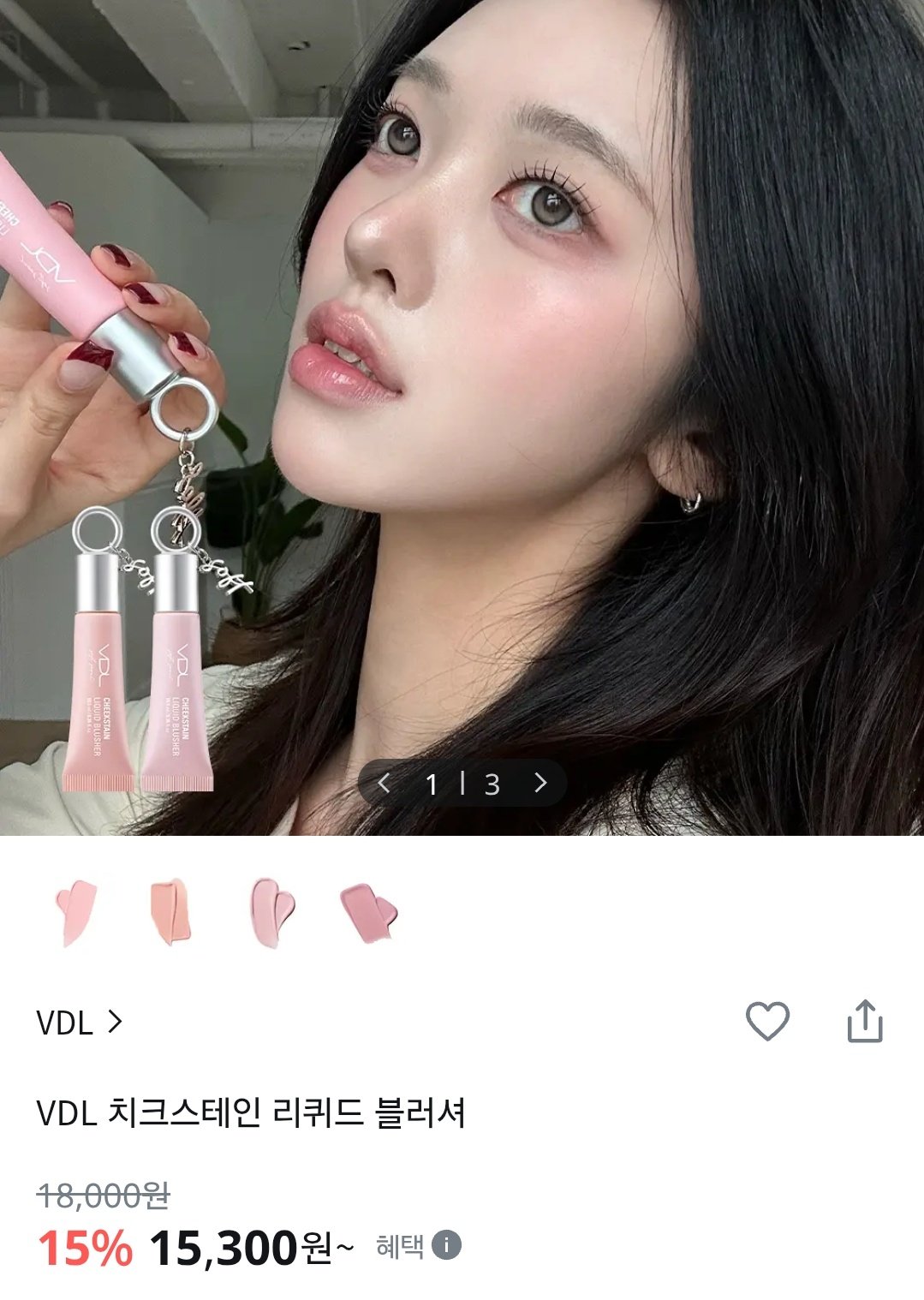Select the fourth rose mauve swatch
Viewport: 924px width, 1300px height.
click(370, 912)
